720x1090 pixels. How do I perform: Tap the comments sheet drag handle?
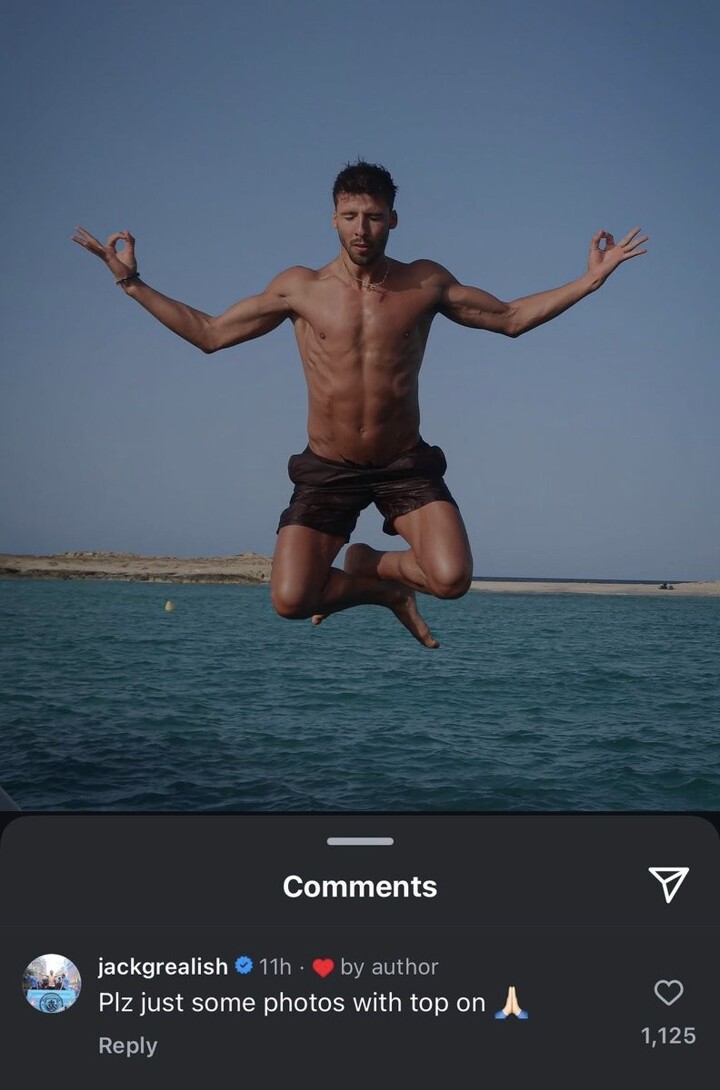[x=360, y=841]
